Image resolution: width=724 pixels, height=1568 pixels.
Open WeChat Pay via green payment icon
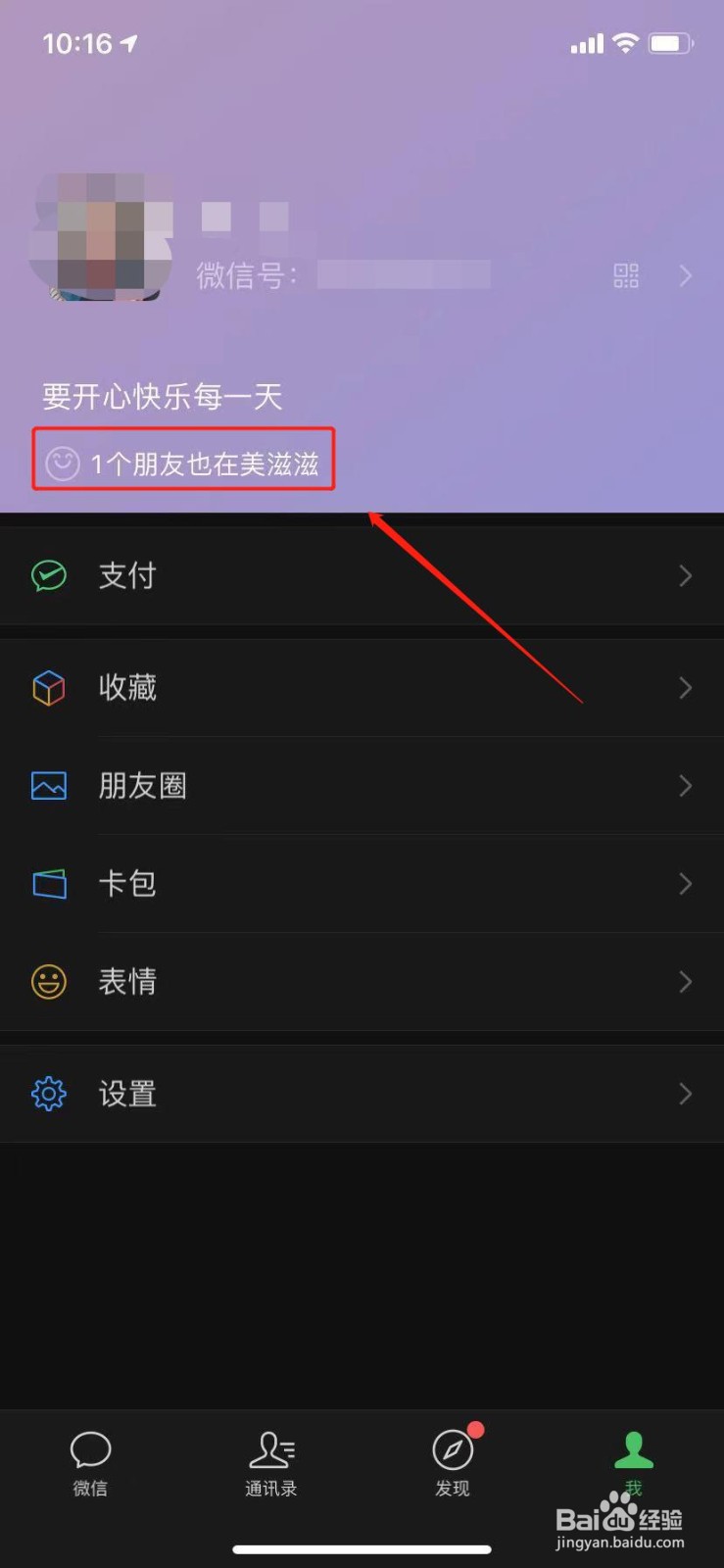(x=49, y=576)
